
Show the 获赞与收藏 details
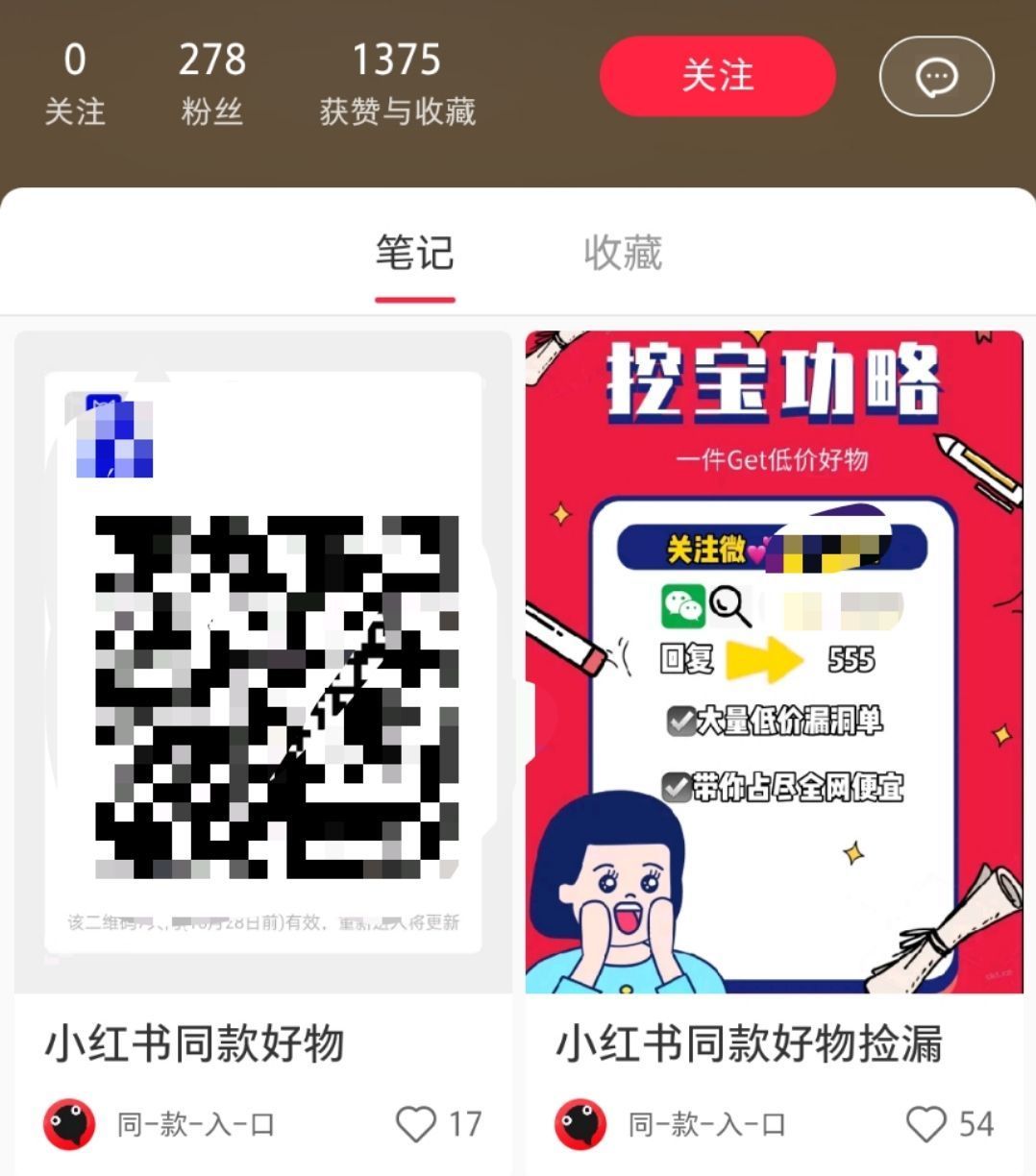pos(397,84)
